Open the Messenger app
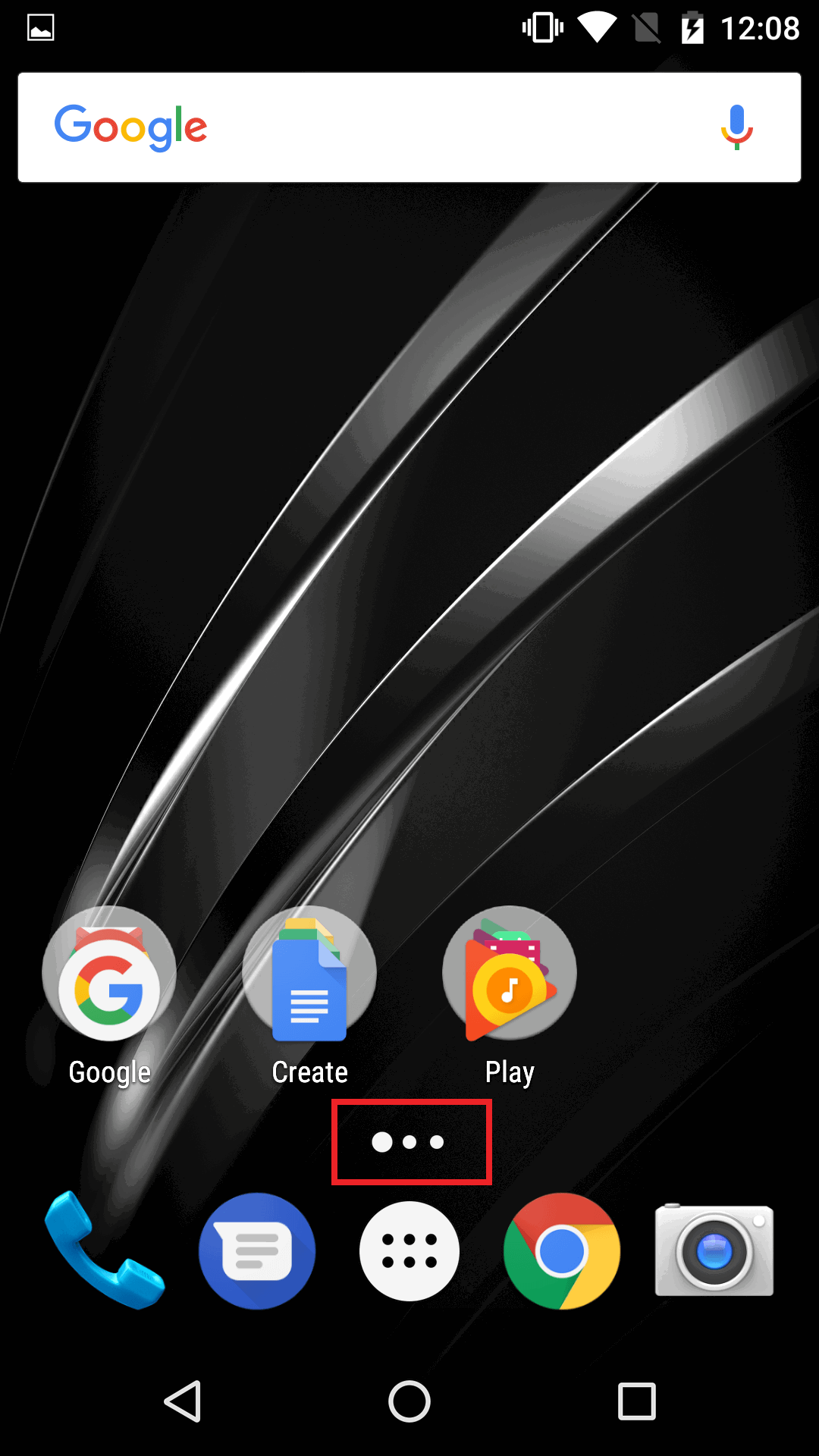The height and width of the screenshot is (1456, 819). pyautogui.click(x=257, y=1251)
